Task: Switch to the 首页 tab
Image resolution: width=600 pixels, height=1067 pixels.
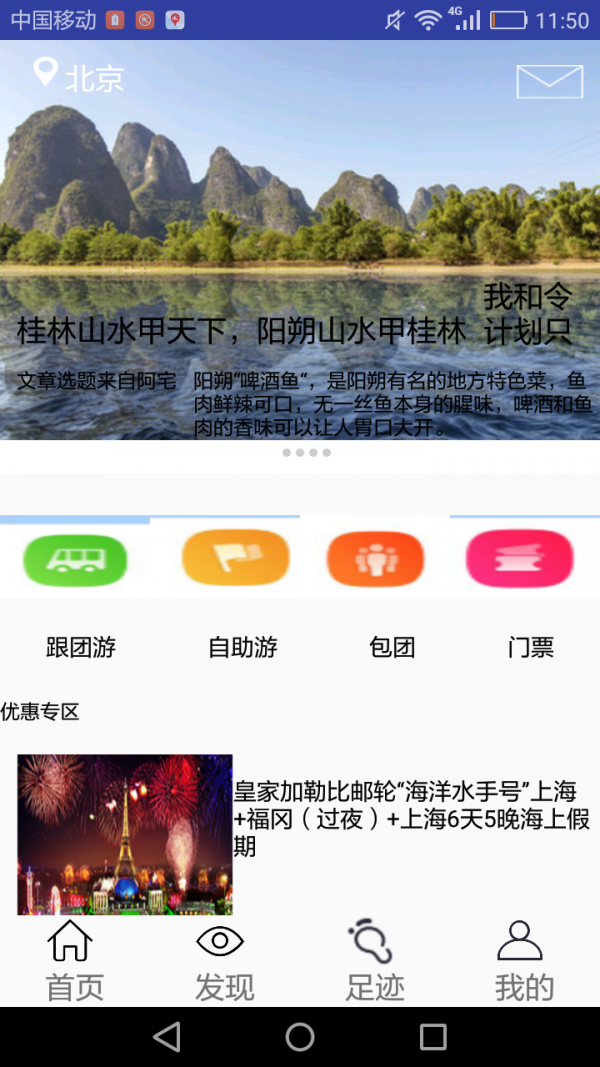Action: click(x=73, y=960)
